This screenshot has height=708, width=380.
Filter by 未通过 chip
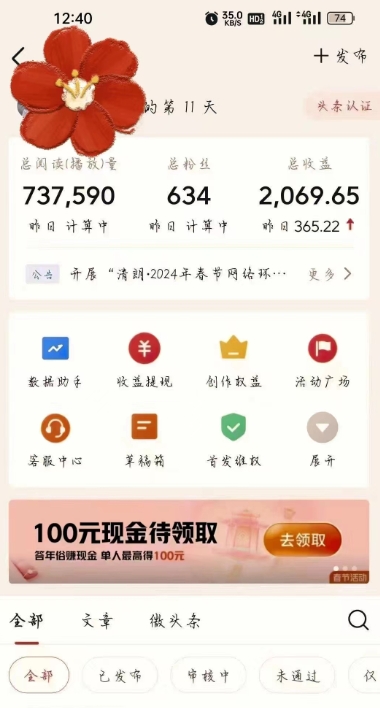[x=297, y=675]
